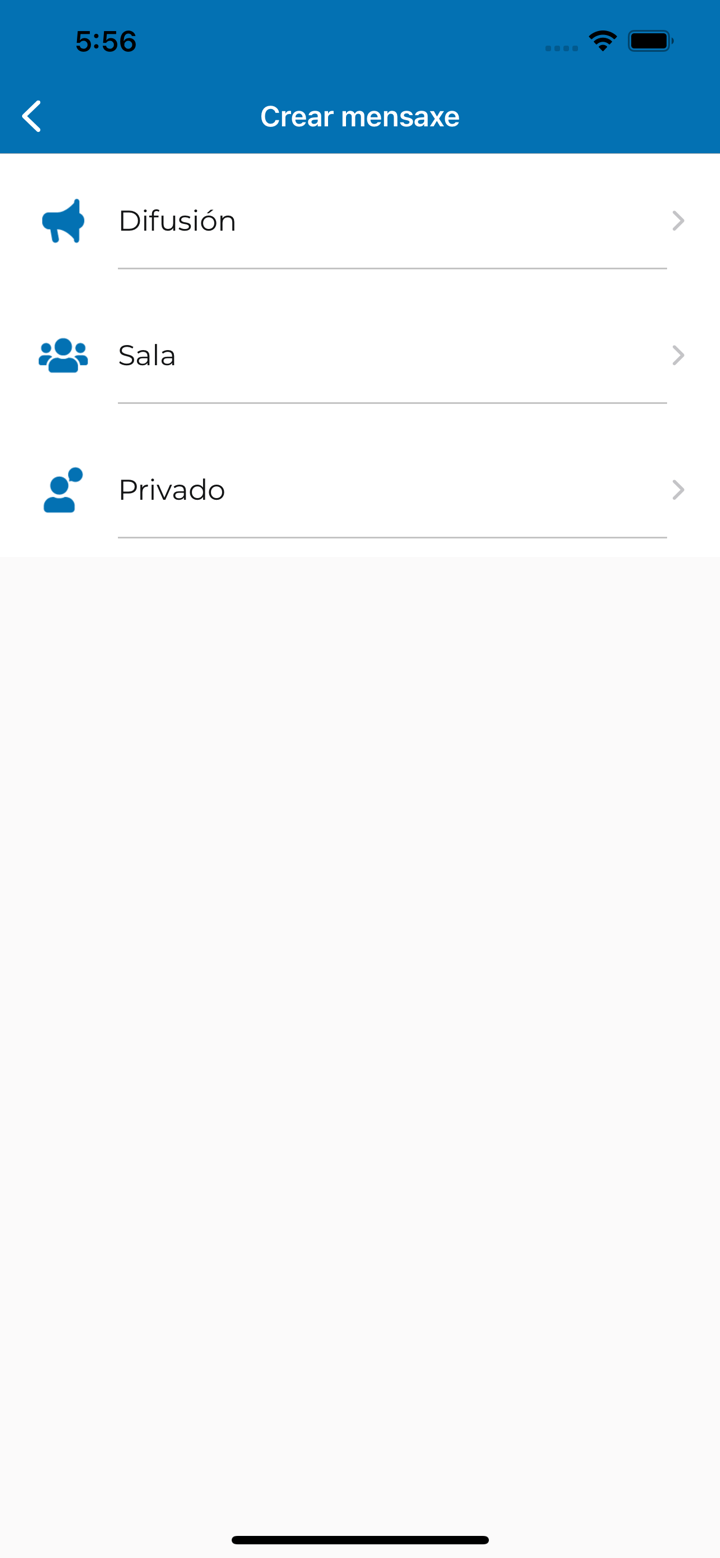Expand the Difusión option via its chevron
This screenshot has width=720, height=1558.
tap(678, 220)
